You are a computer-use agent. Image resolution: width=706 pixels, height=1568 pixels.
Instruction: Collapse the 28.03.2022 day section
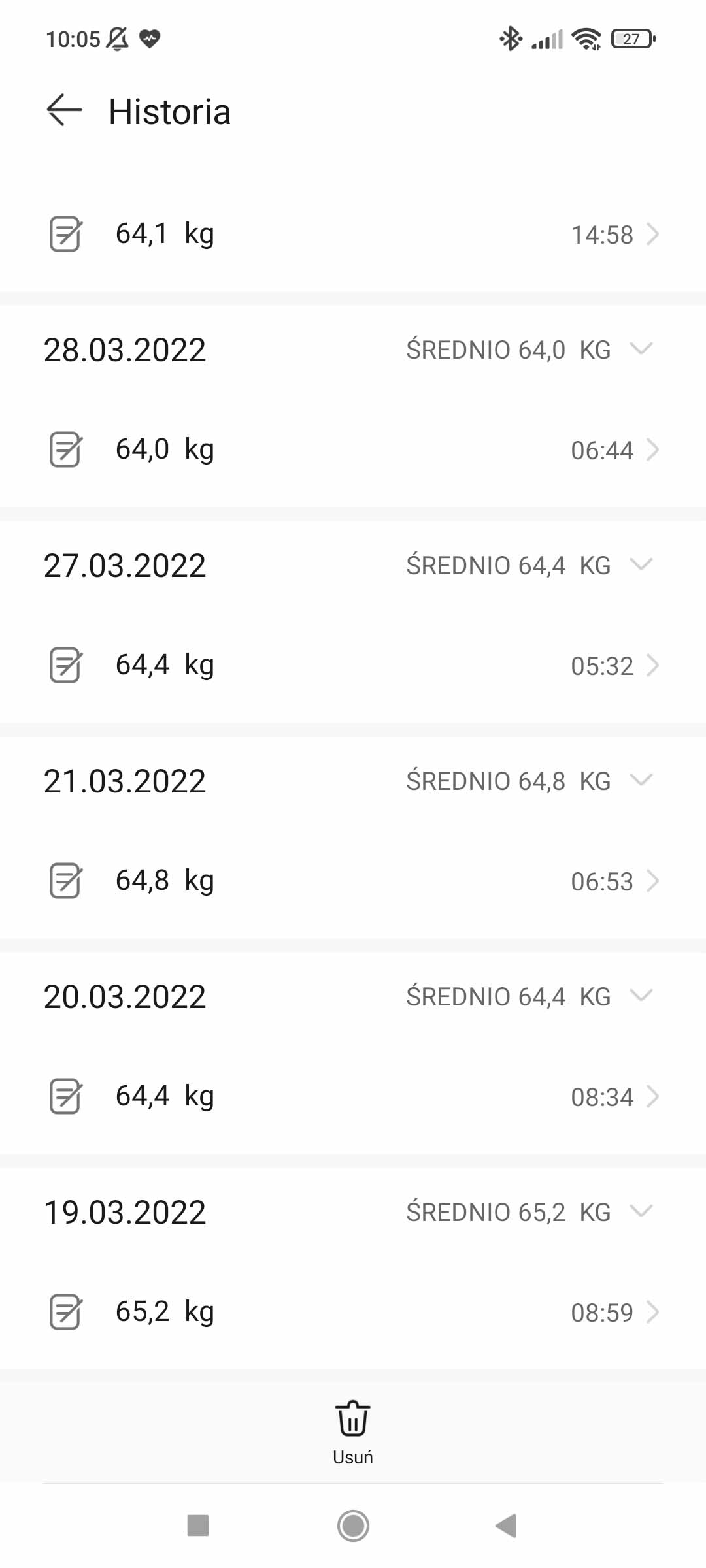tap(641, 349)
